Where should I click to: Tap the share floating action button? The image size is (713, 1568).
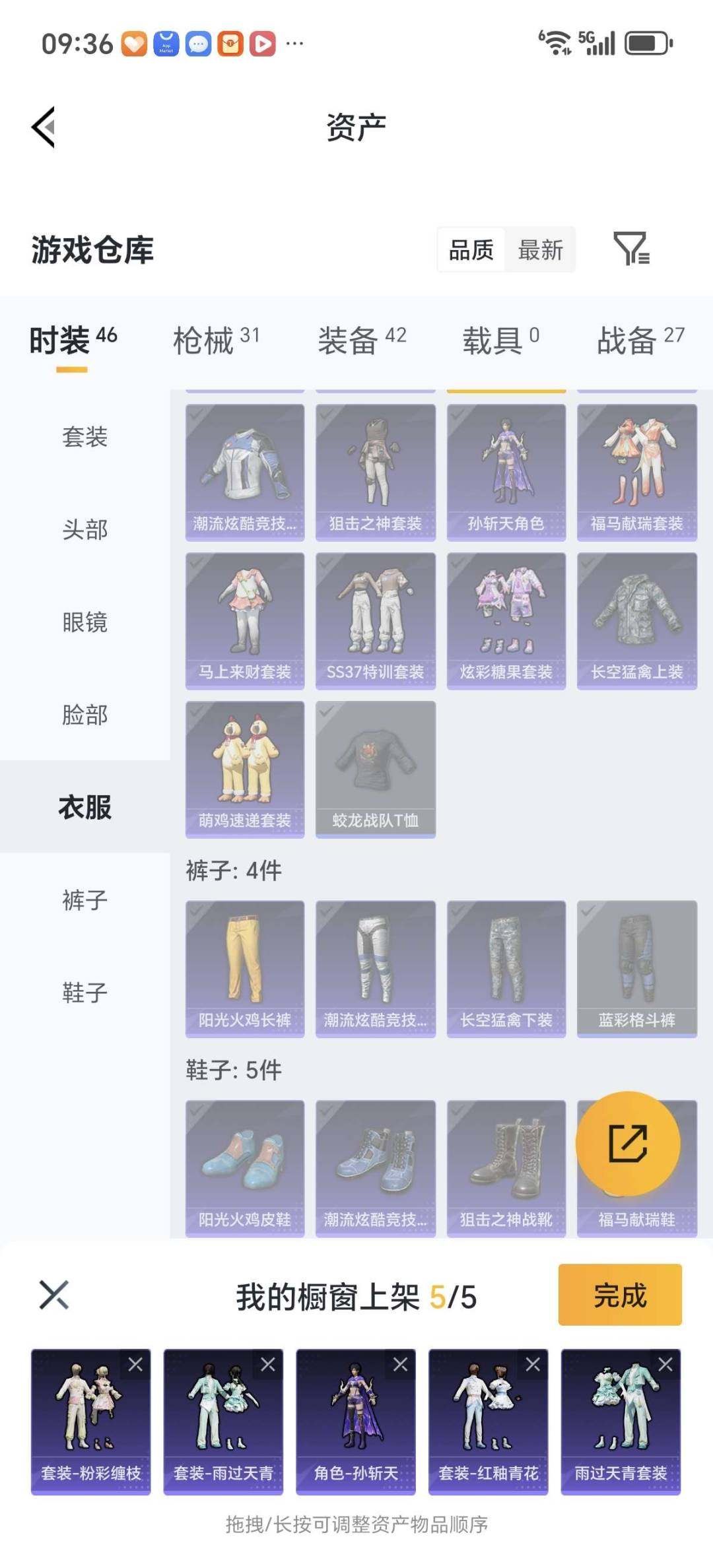pyautogui.click(x=628, y=1144)
